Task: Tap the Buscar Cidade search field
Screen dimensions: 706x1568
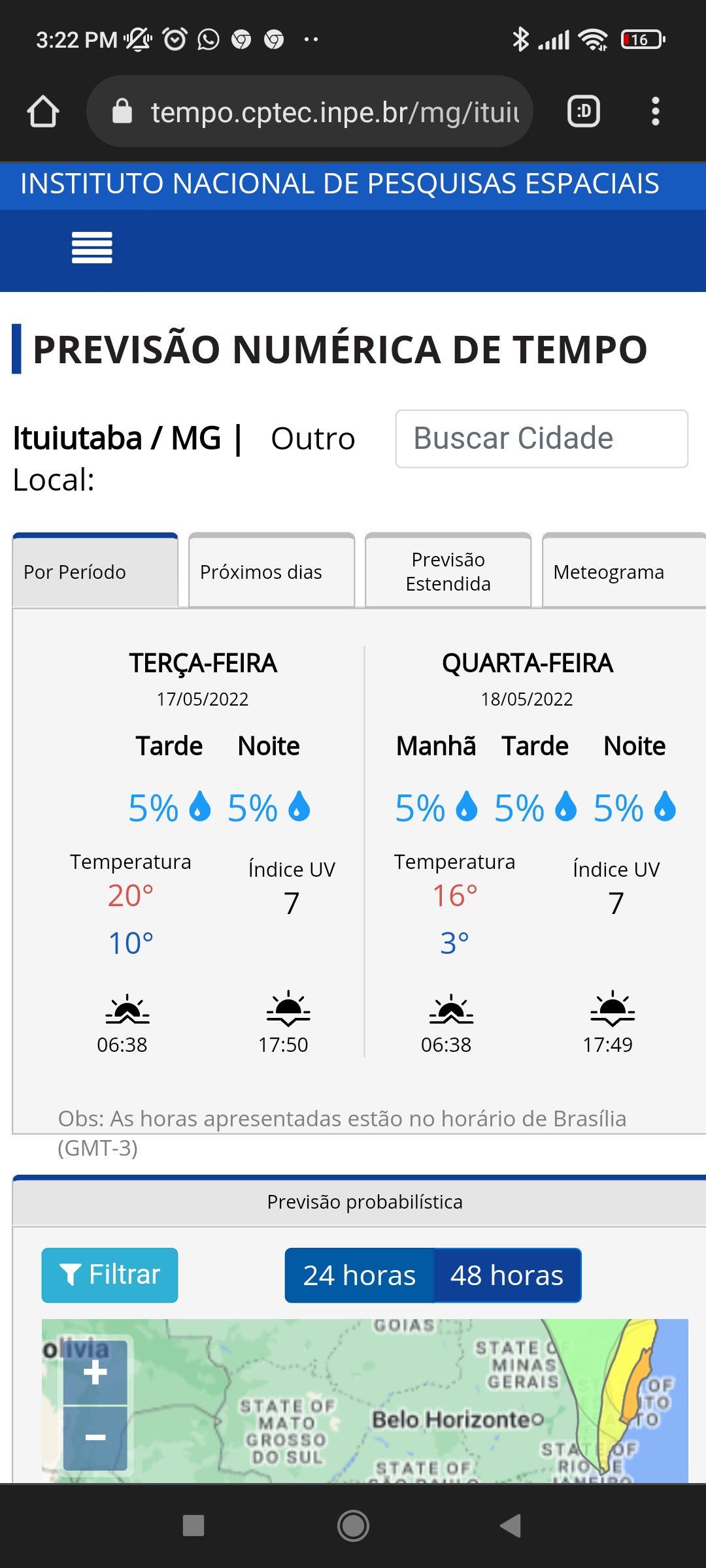Action: pos(541,438)
